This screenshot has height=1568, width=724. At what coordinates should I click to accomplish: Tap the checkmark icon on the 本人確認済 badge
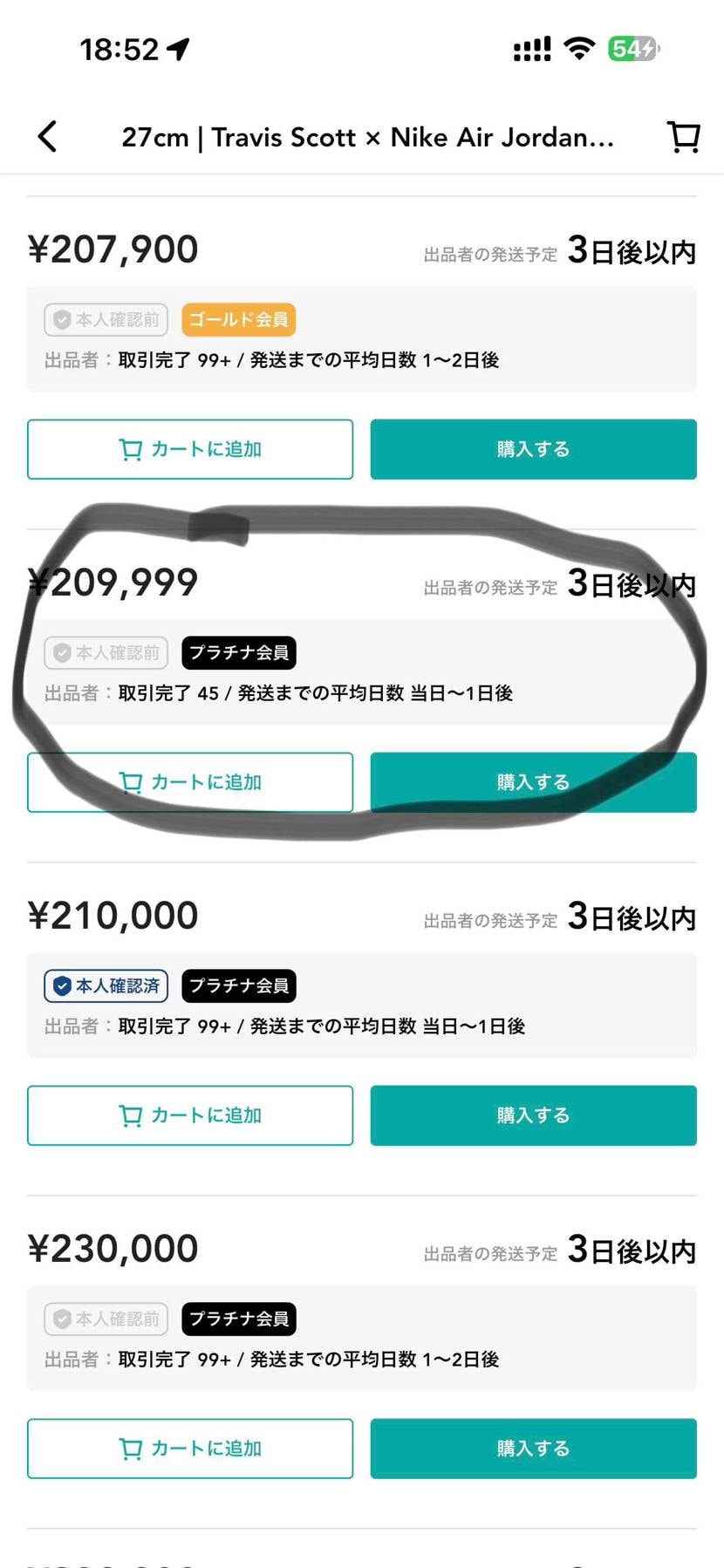tap(61, 985)
